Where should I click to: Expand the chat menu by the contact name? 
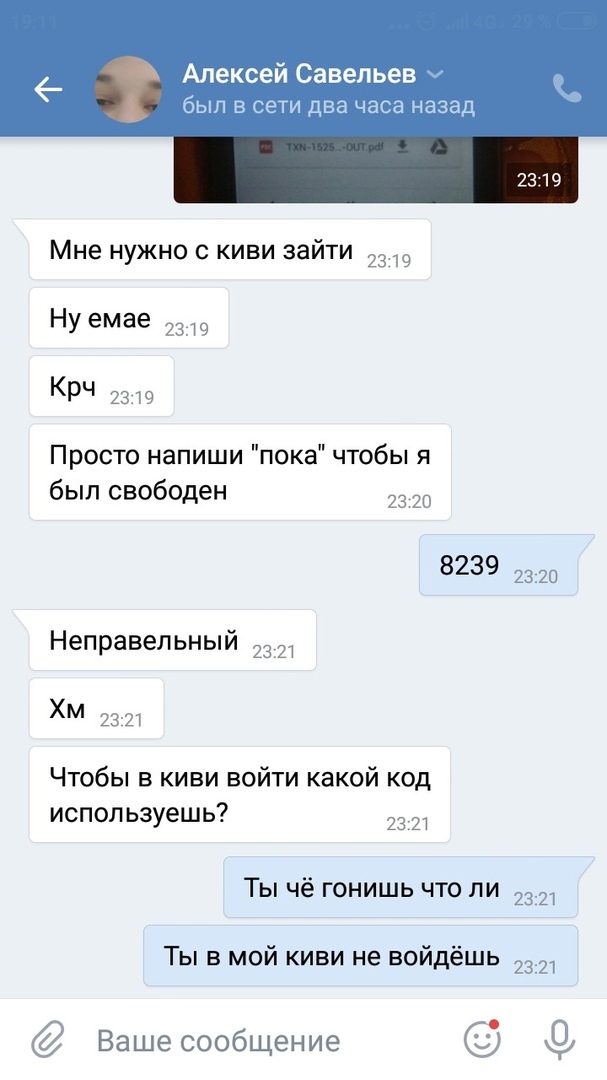436,74
